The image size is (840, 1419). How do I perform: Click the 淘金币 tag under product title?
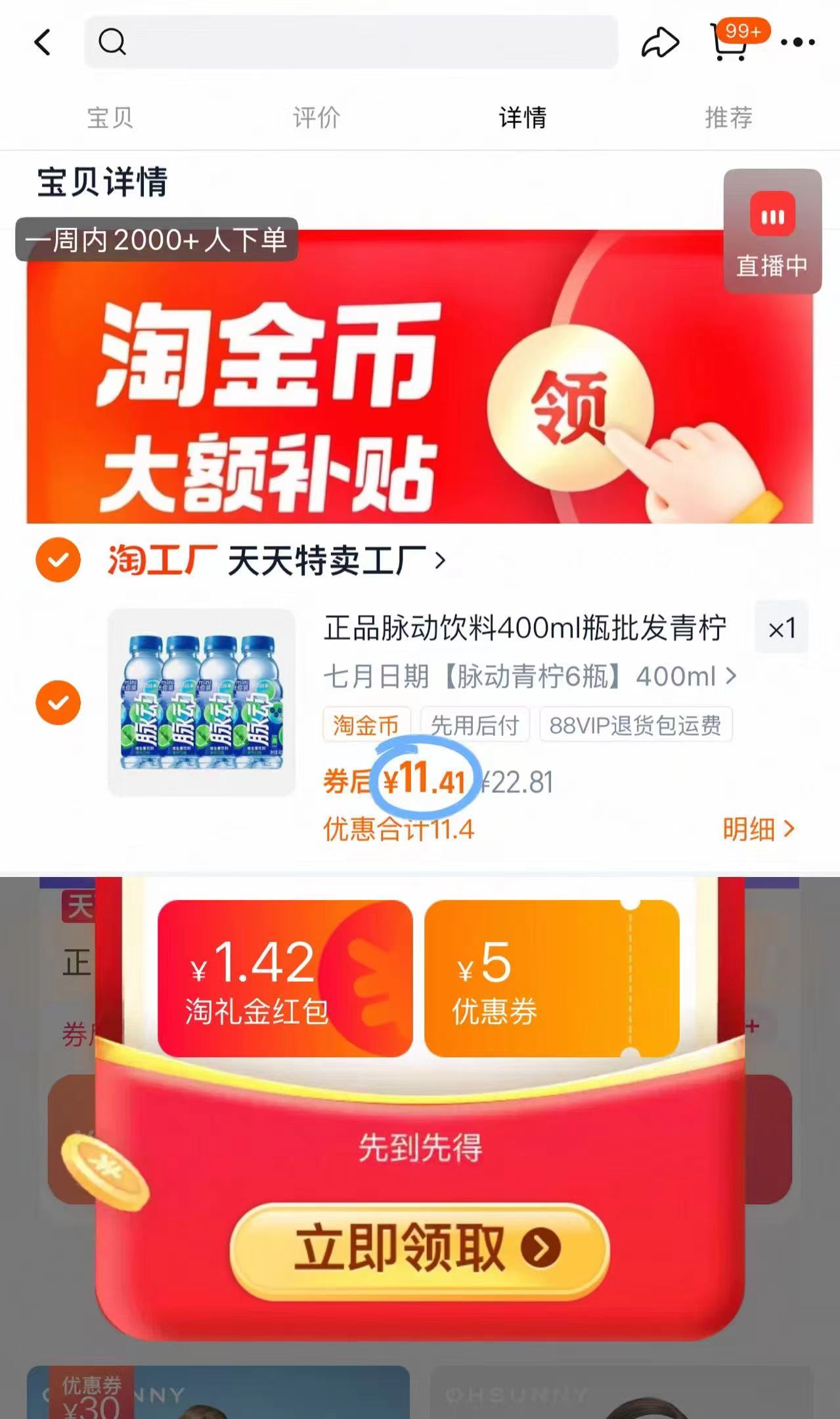366,725
